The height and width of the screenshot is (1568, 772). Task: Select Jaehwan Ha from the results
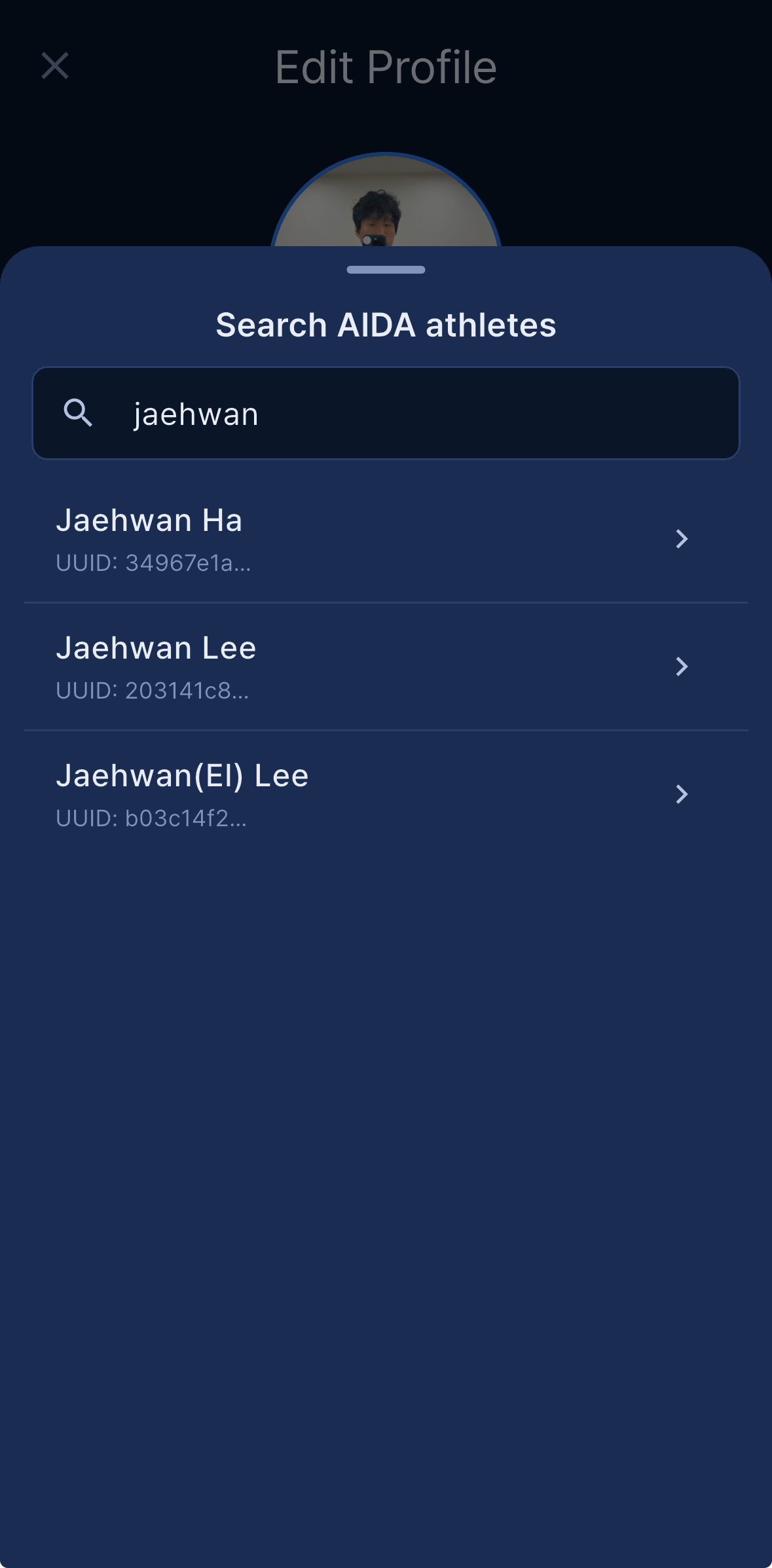pos(386,539)
